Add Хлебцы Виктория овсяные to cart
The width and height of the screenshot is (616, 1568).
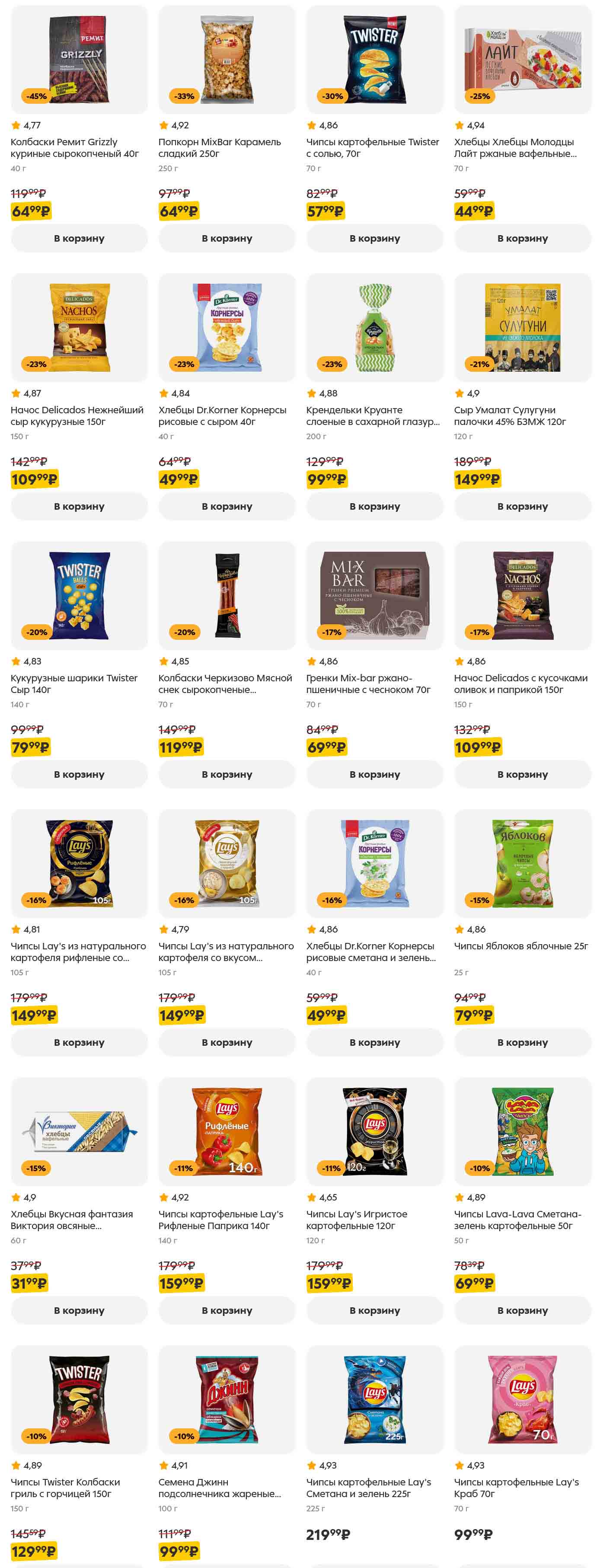[79, 1310]
